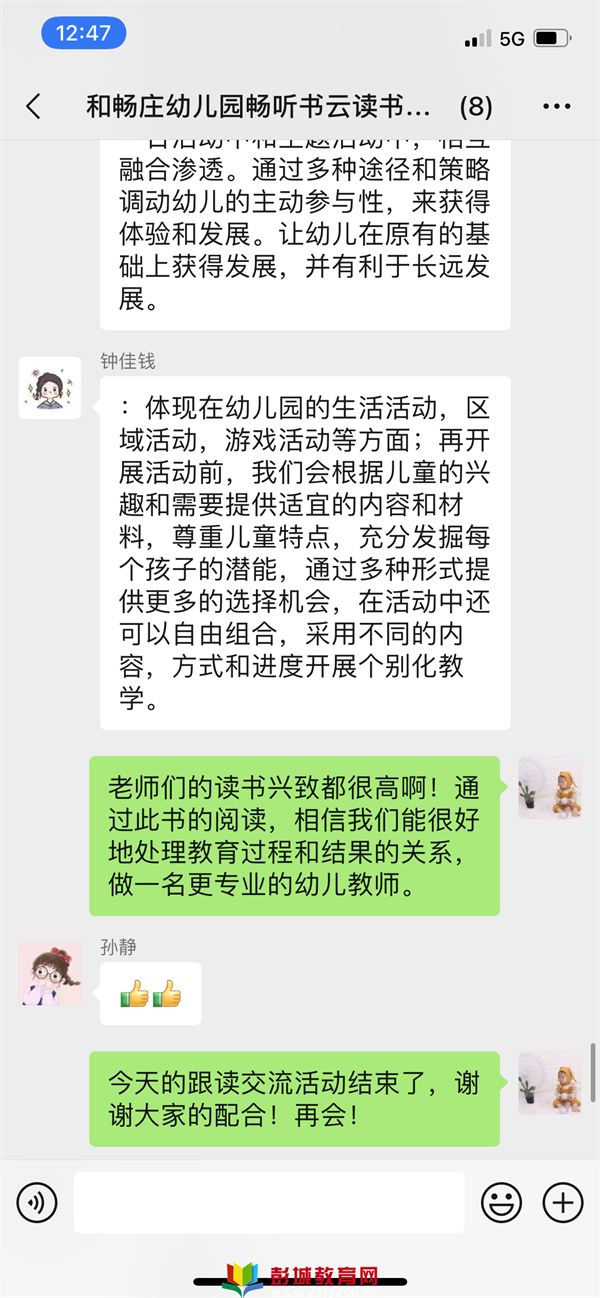Go back from the group chat

(33, 106)
